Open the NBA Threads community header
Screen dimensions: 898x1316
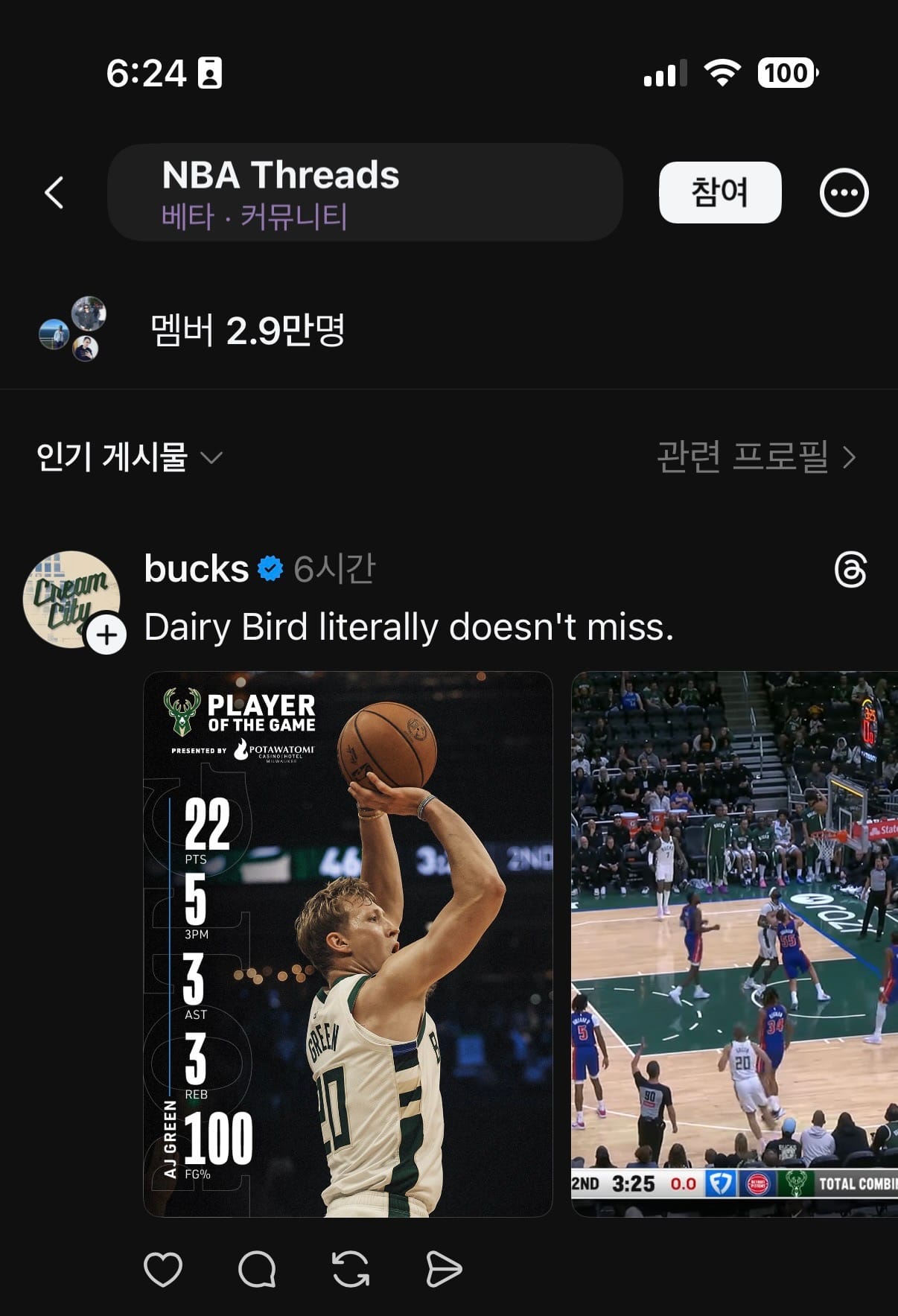pos(364,192)
